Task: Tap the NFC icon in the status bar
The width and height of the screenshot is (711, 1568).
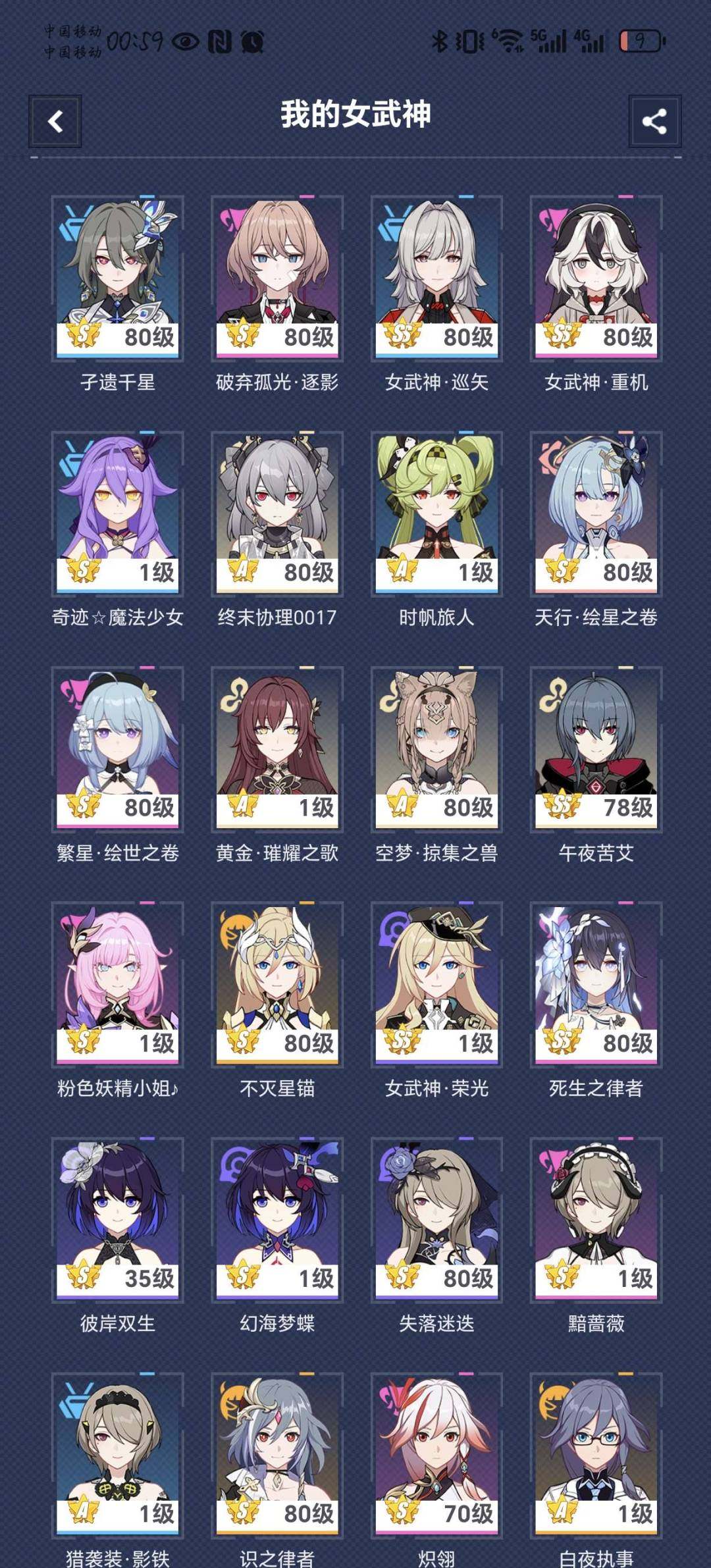Action: [217, 41]
